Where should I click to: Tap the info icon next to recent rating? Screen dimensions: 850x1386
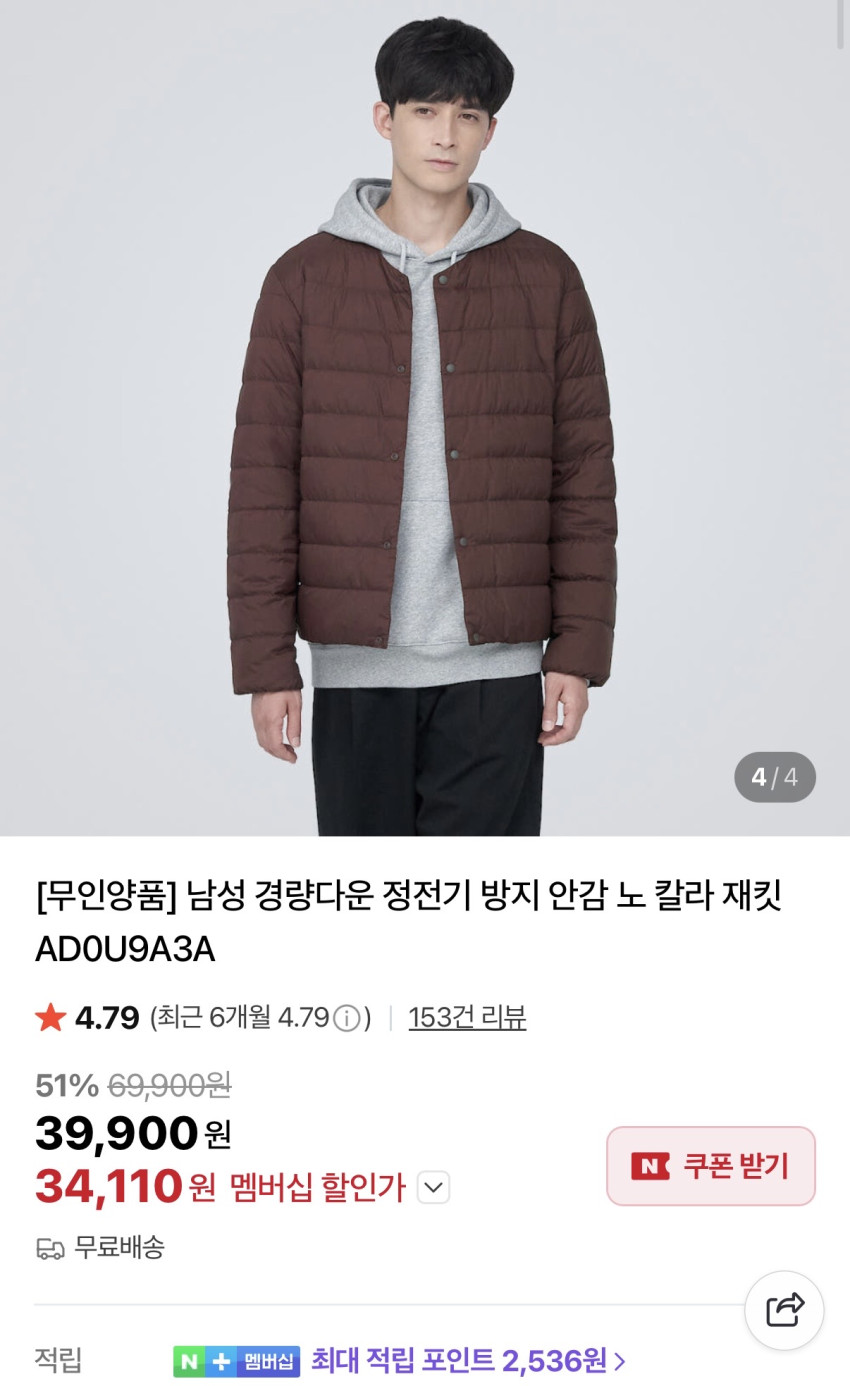346,1018
